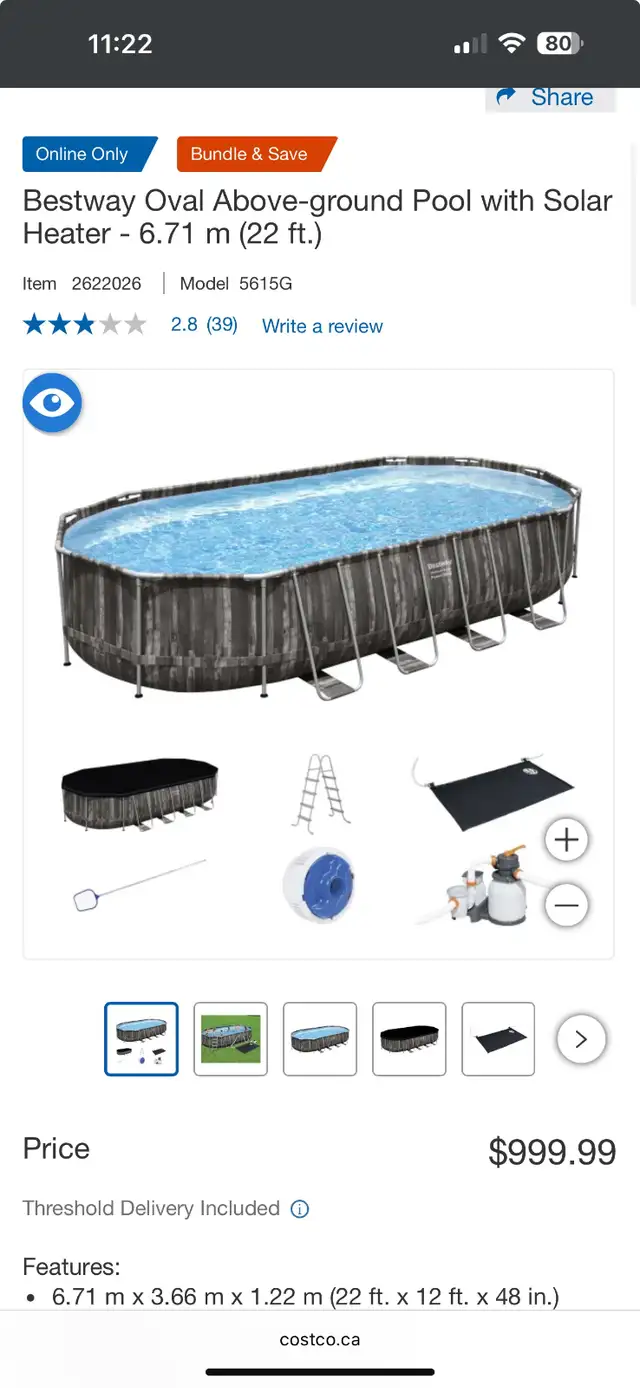
Task: Open the Write a review link
Action: click(322, 326)
